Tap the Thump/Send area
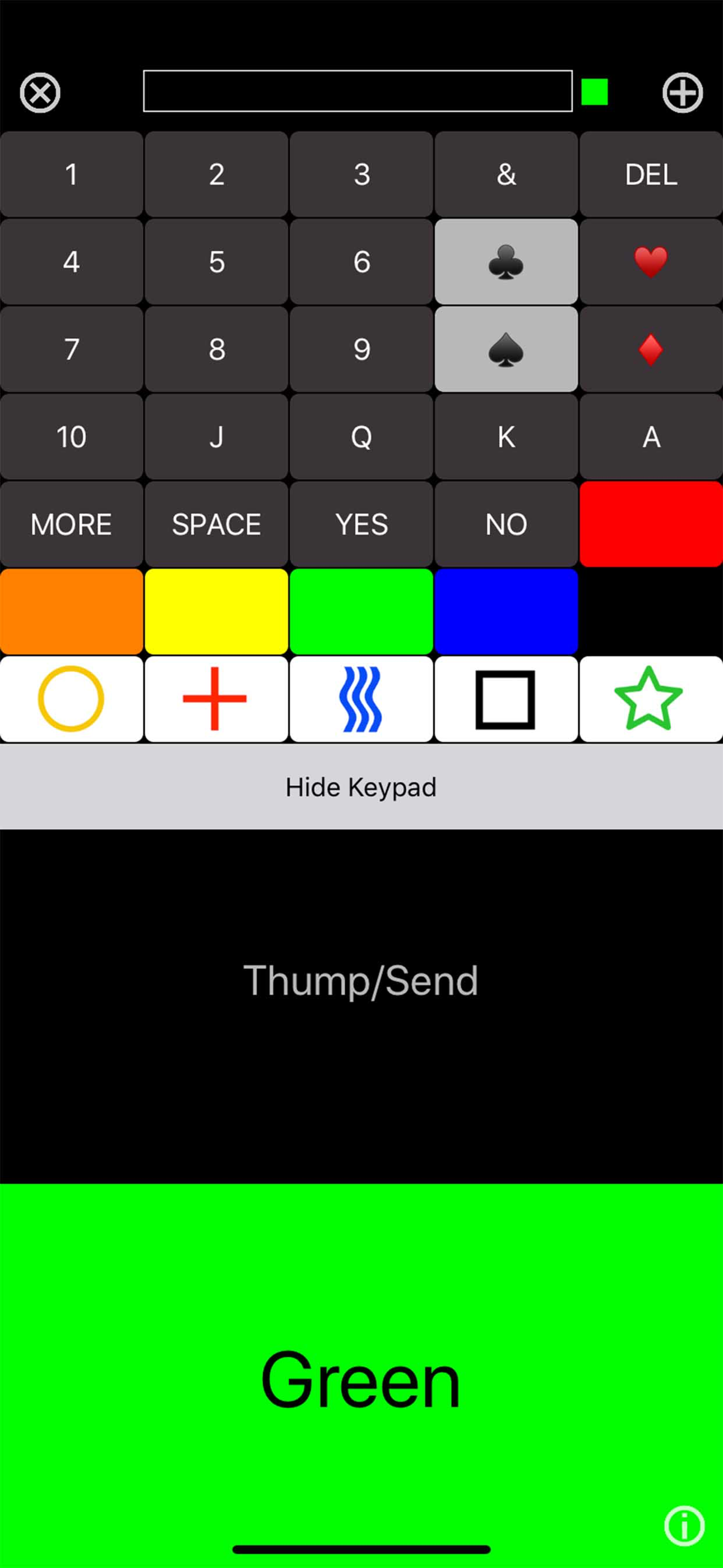This screenshot has height=1568, width=723. 361,980
